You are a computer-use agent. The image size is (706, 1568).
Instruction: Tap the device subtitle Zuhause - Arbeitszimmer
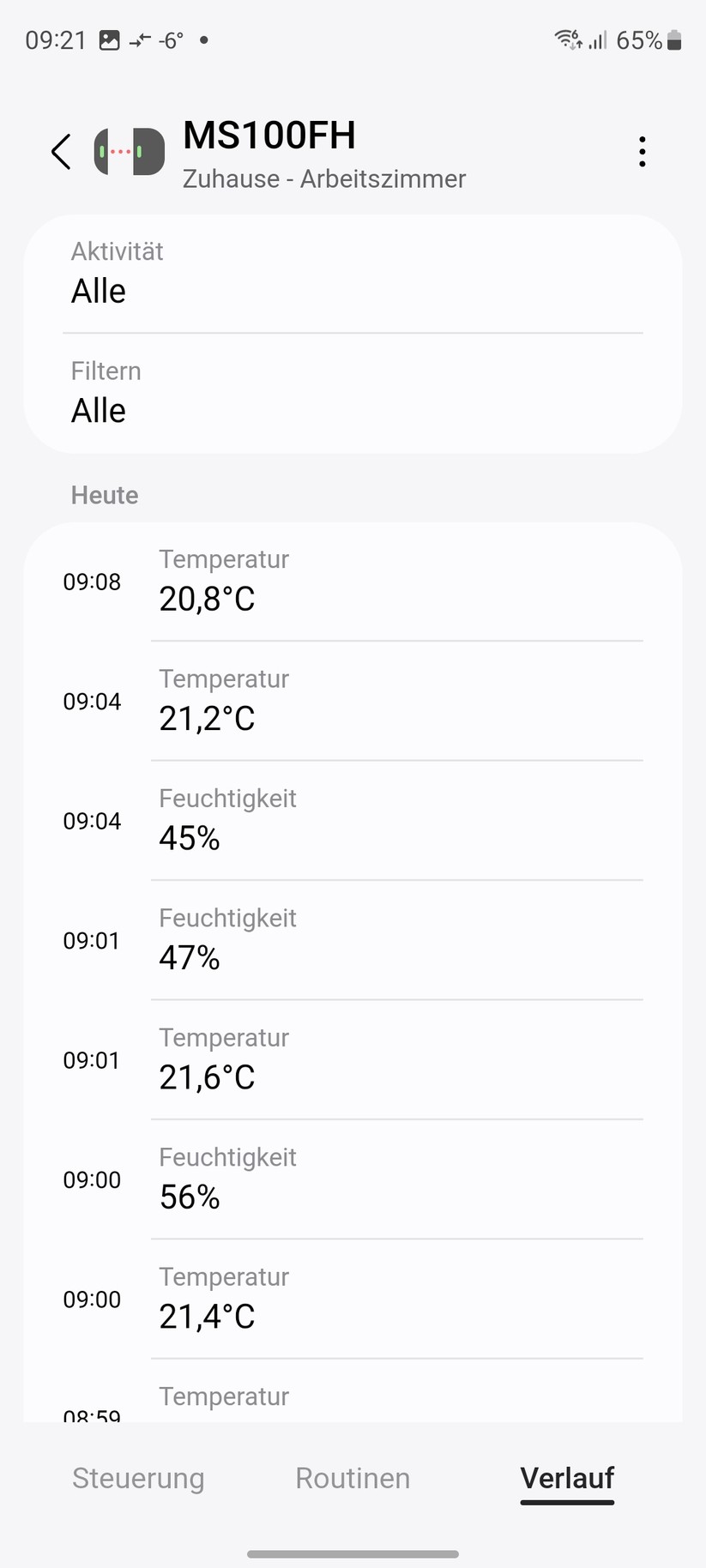click(x=324, y=178)
